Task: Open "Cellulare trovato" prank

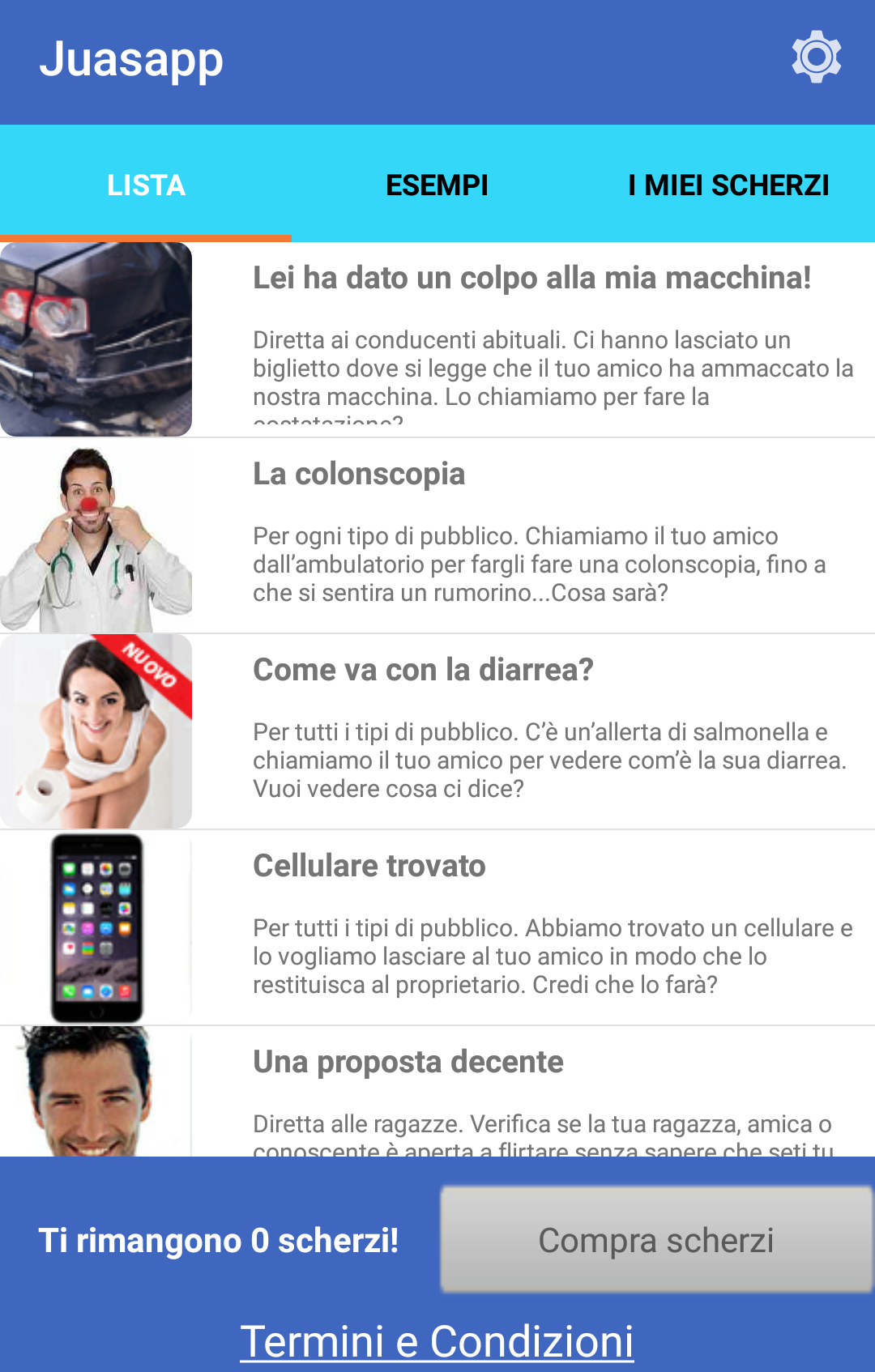Action: point(369,866)
